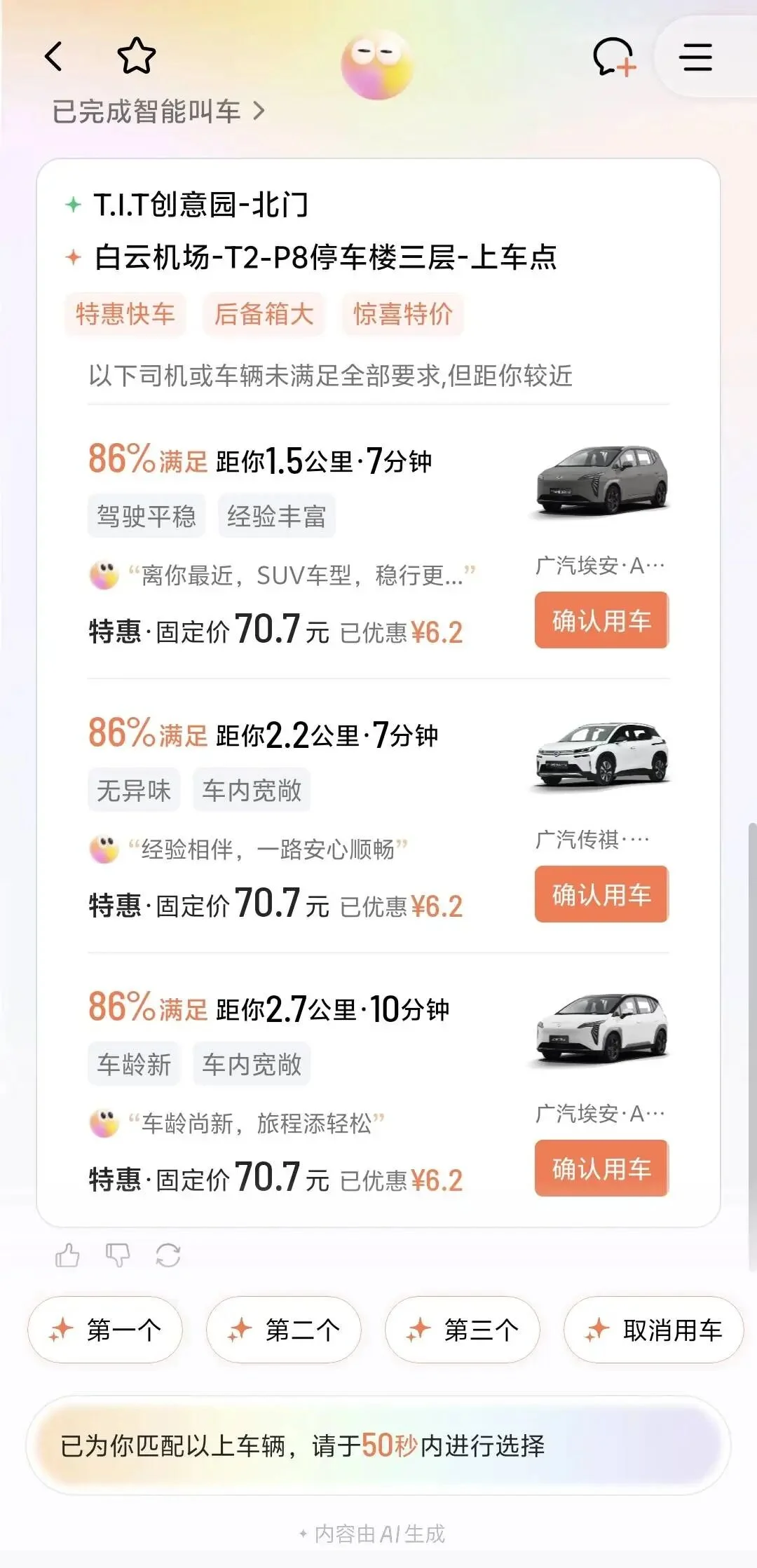Open the hamburger menu icon
The height and width of the screenshot is (1568, 757).
696,57
